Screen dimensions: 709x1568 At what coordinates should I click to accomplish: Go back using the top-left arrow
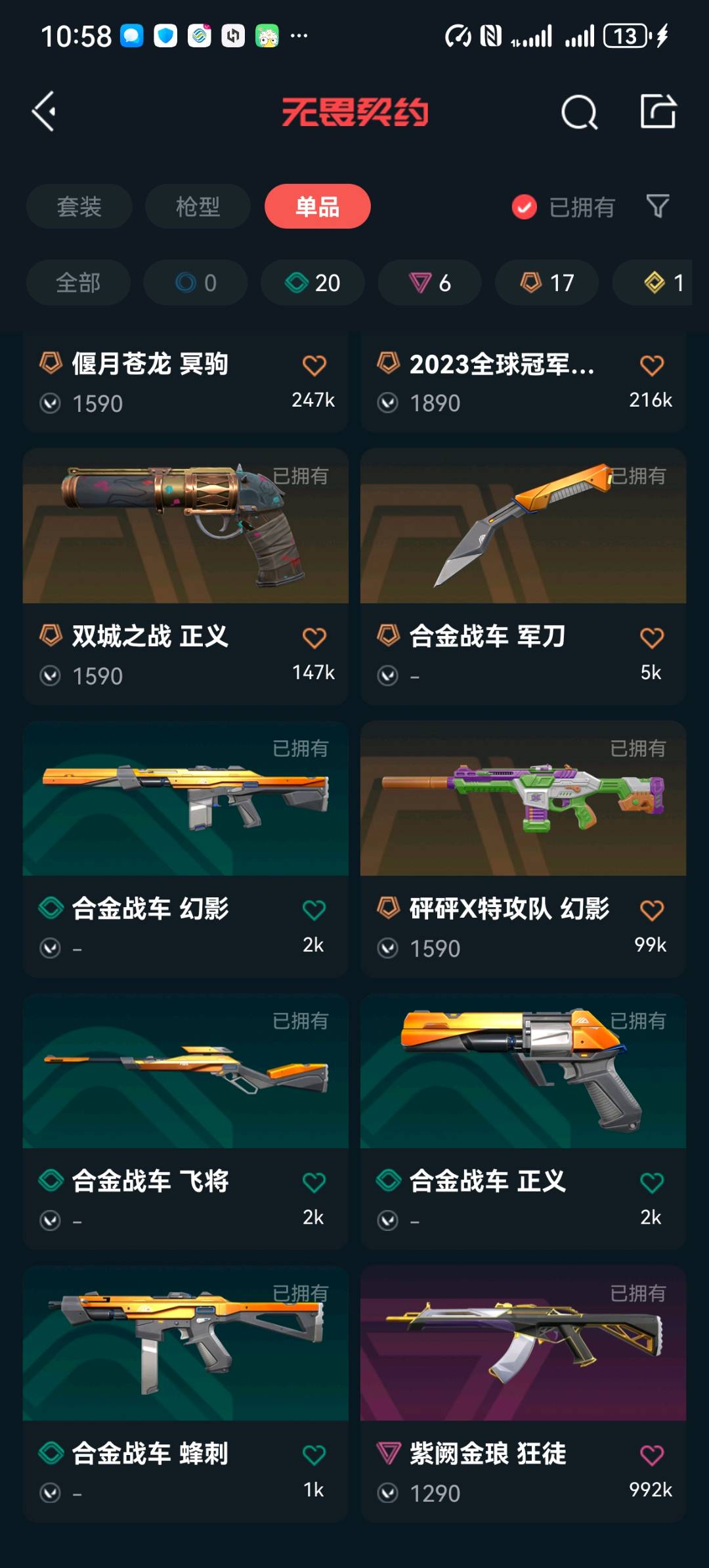tap(45, 112)
